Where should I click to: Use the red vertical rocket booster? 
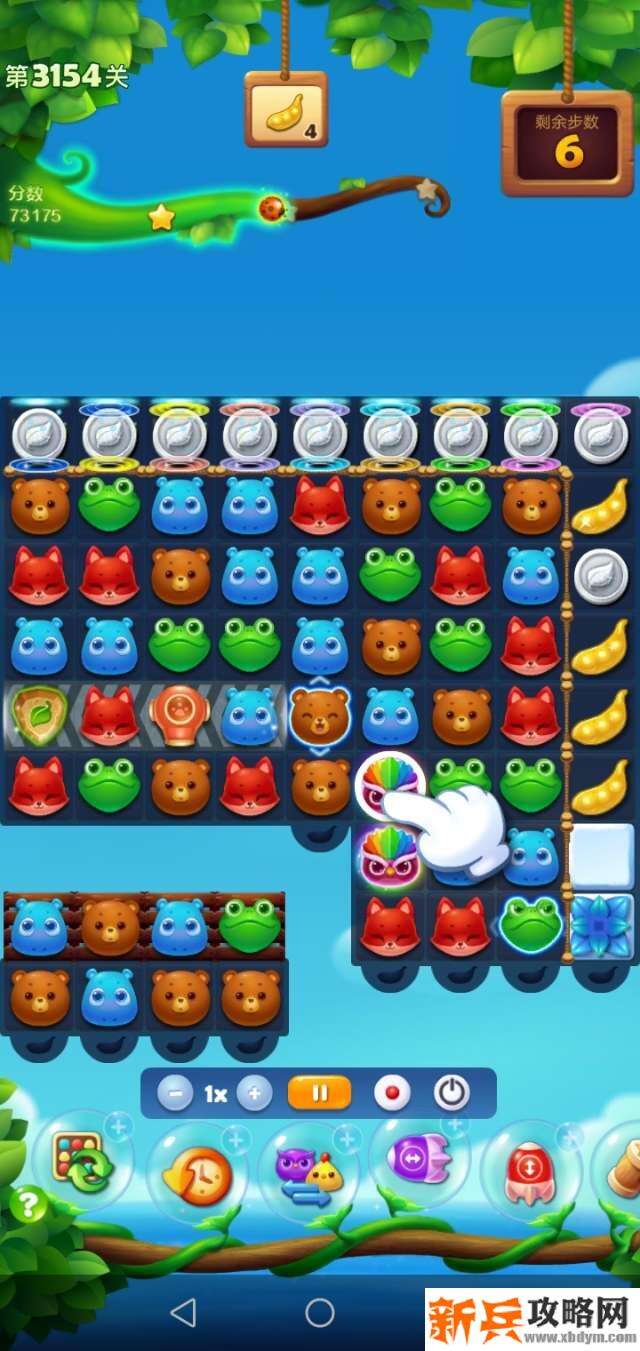coord(530,1172)
